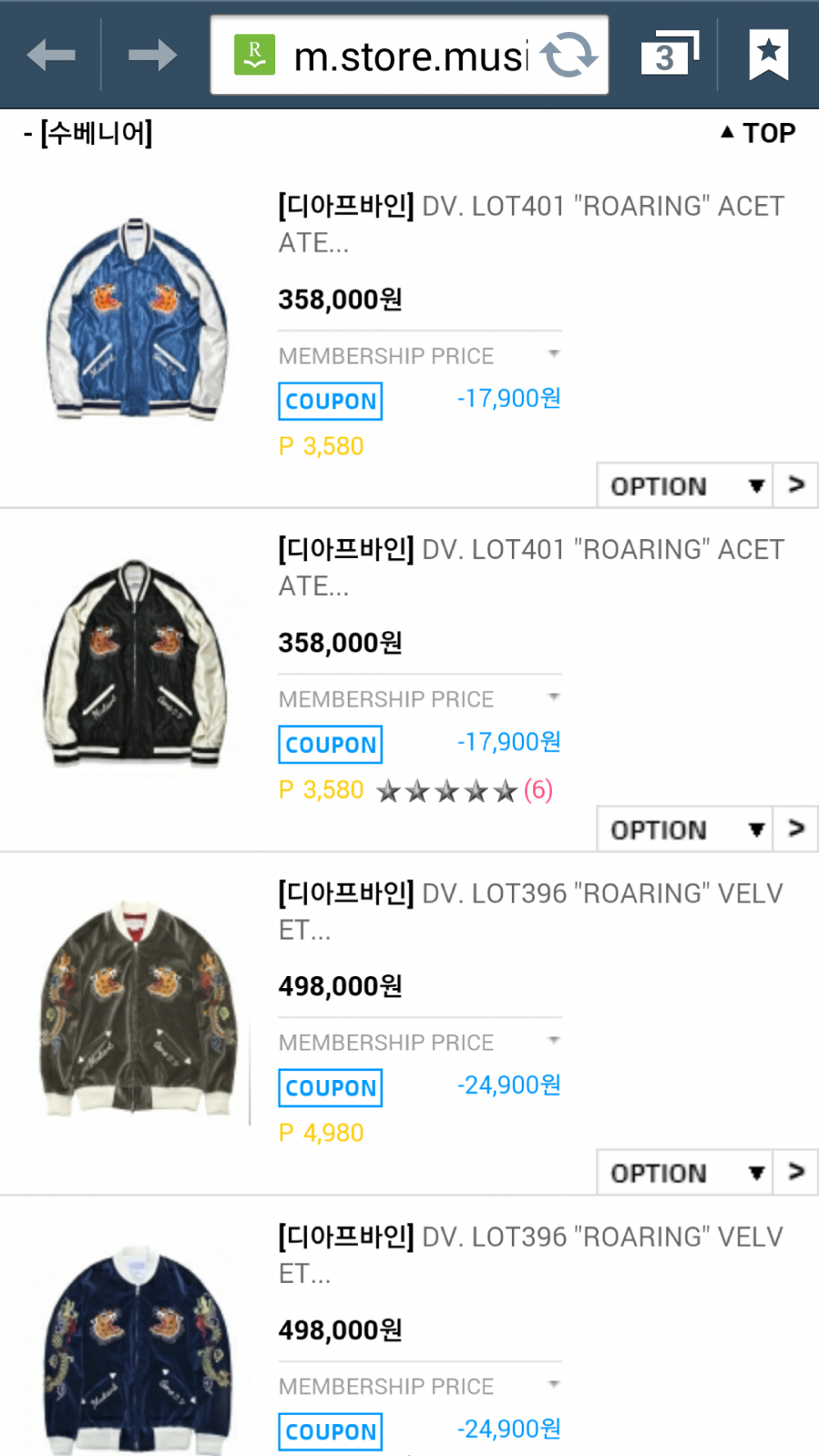The image size is (819, 1456).
Task: Tap the arrow beside the blue jacket's OPTION
Action: 796,485
